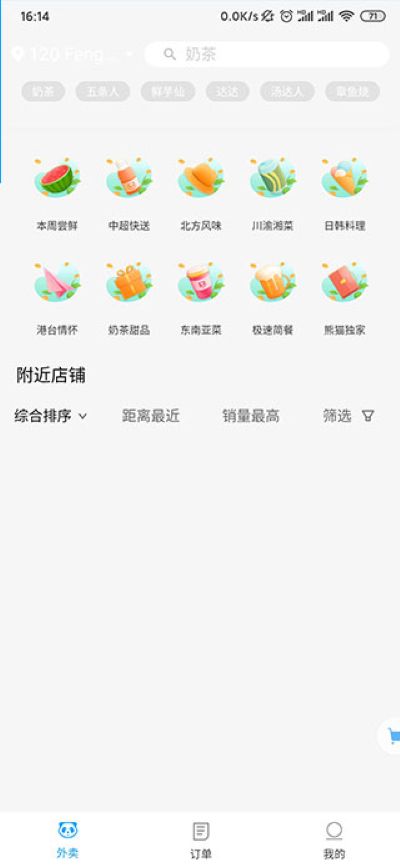Expand the 综合排序 sort dropdown

point(51,416)
